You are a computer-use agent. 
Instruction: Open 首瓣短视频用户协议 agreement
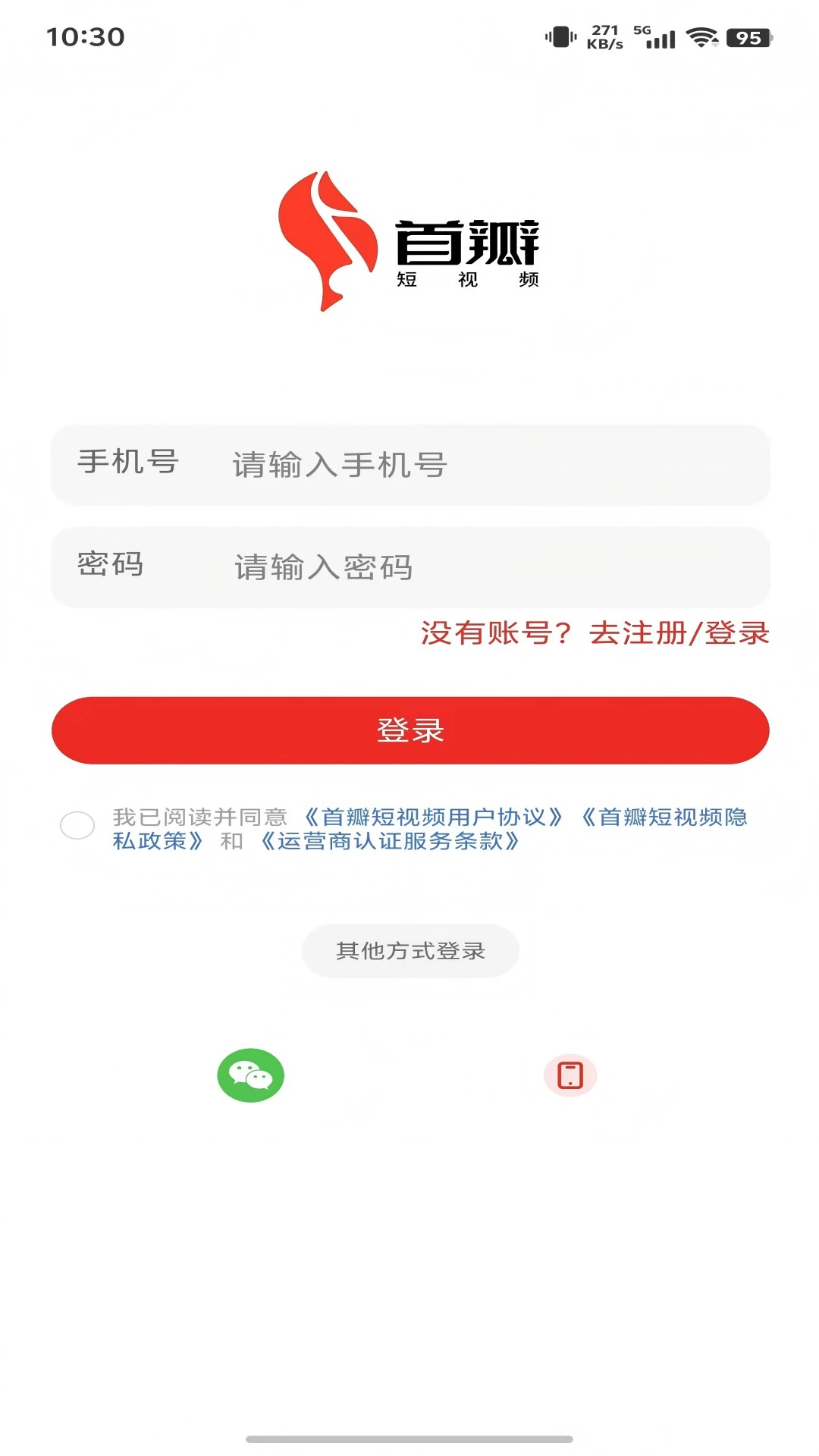[x=432, y=817]
